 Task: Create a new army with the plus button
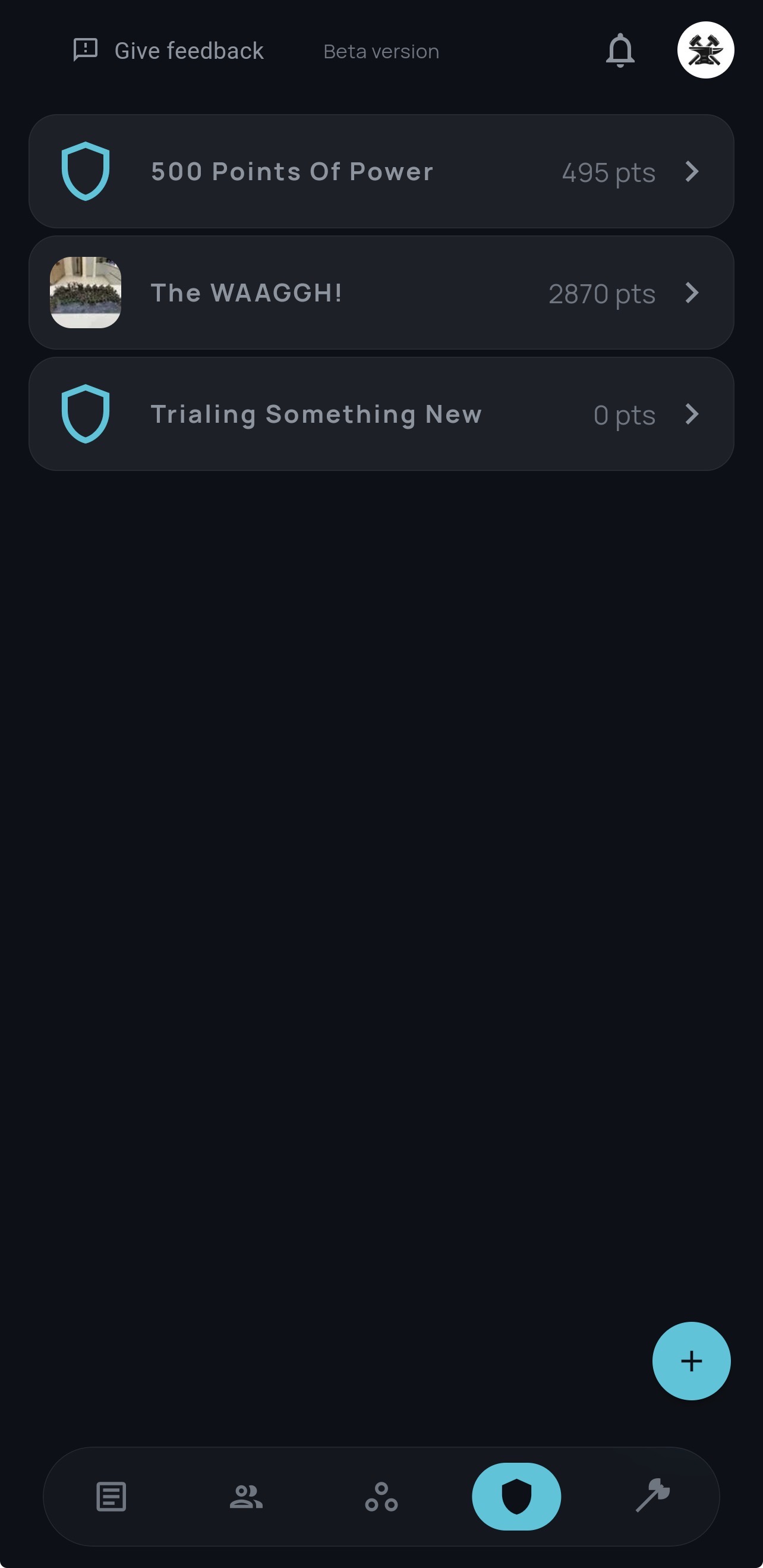click(x=691, y=1360)
